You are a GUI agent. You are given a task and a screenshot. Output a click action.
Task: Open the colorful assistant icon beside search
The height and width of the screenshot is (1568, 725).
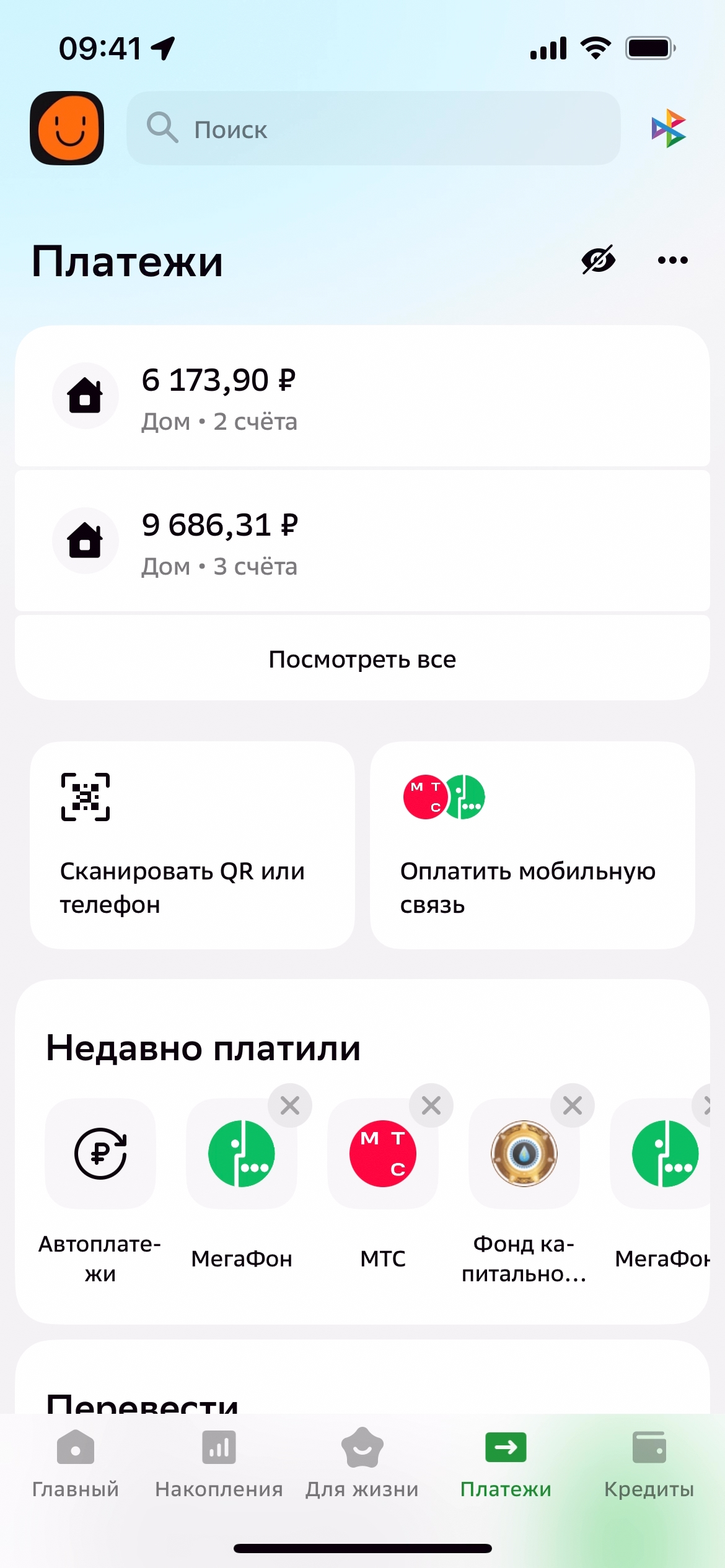(x=669, y=128)
